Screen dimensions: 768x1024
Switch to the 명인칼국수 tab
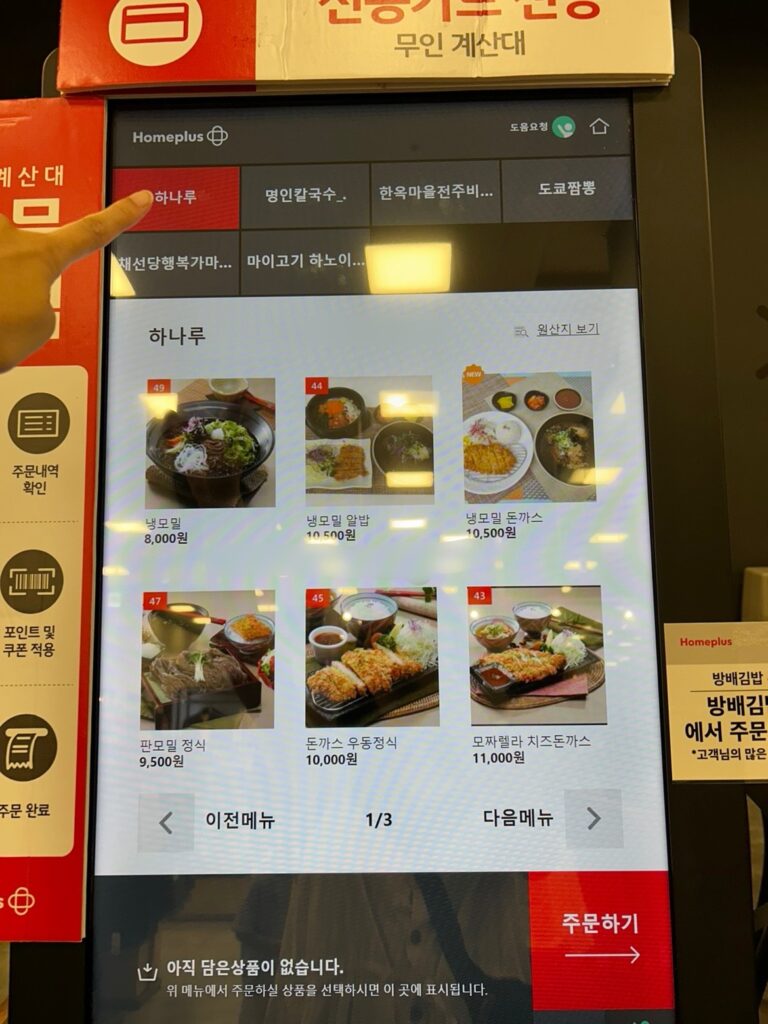click(305, 195)
